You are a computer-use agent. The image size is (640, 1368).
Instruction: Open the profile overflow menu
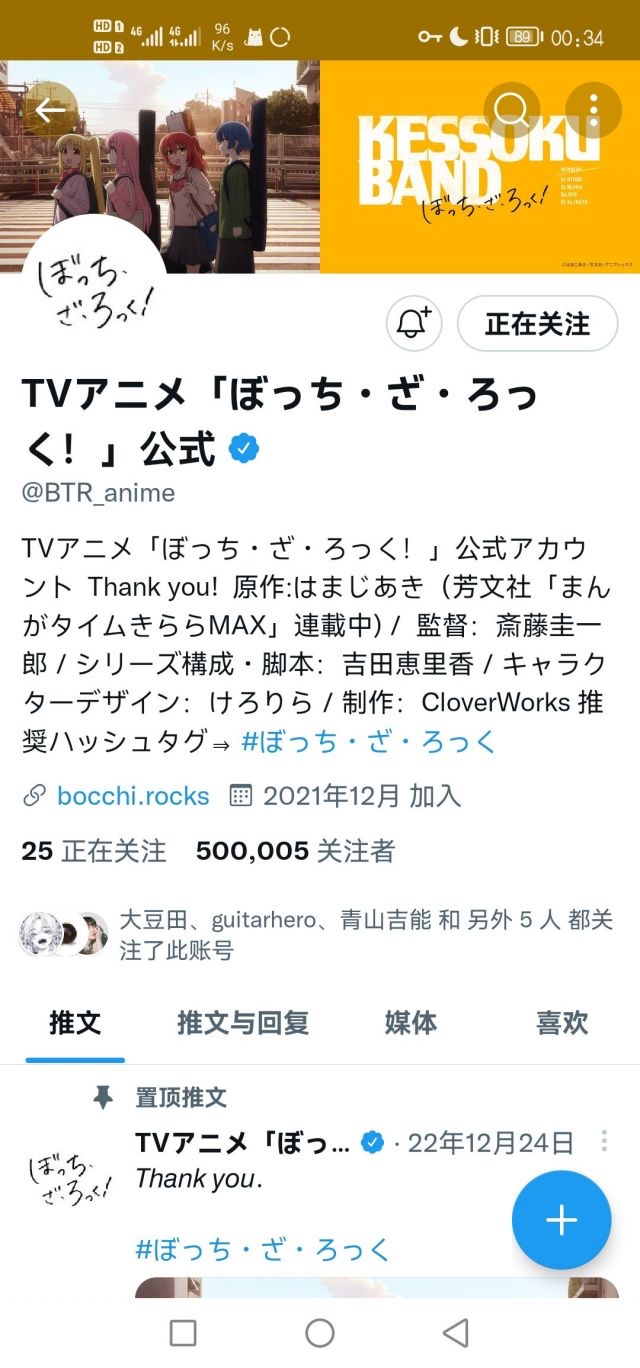pyautogui.click(x=594, y=110)
